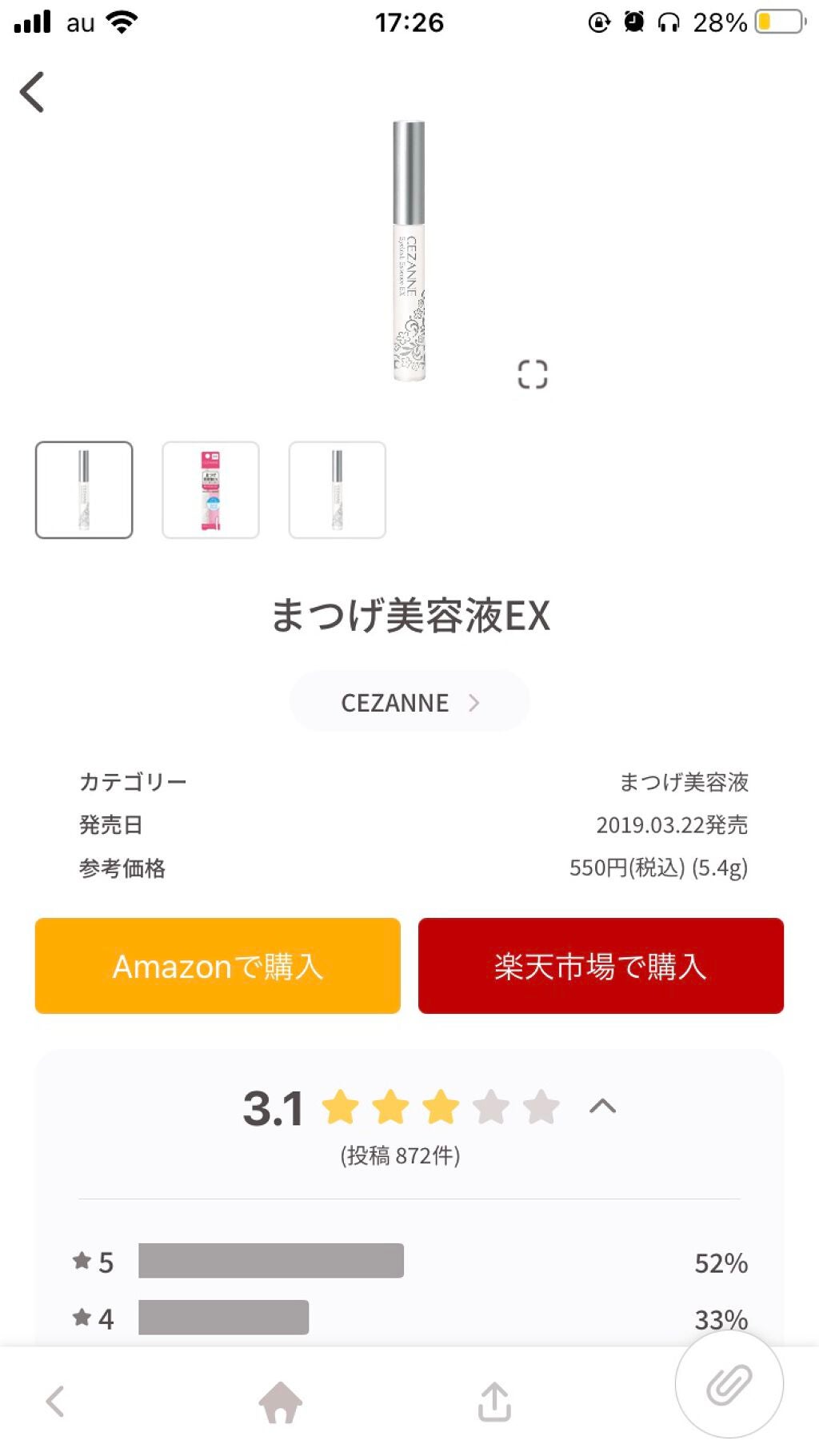Share this product page
This screenshot has height=1456, width=819.
click(494, 1402)
